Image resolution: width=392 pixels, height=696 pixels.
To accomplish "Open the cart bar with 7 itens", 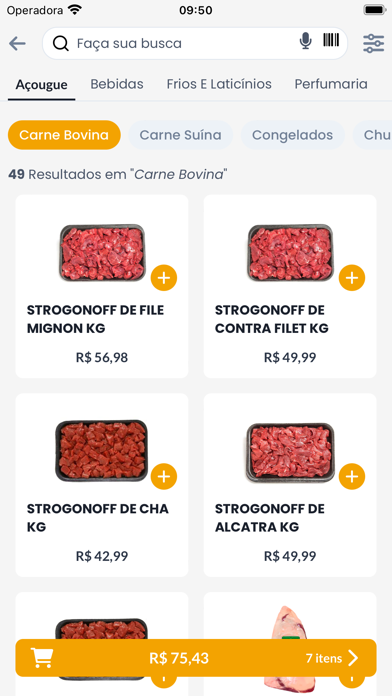I will [196, 658].
